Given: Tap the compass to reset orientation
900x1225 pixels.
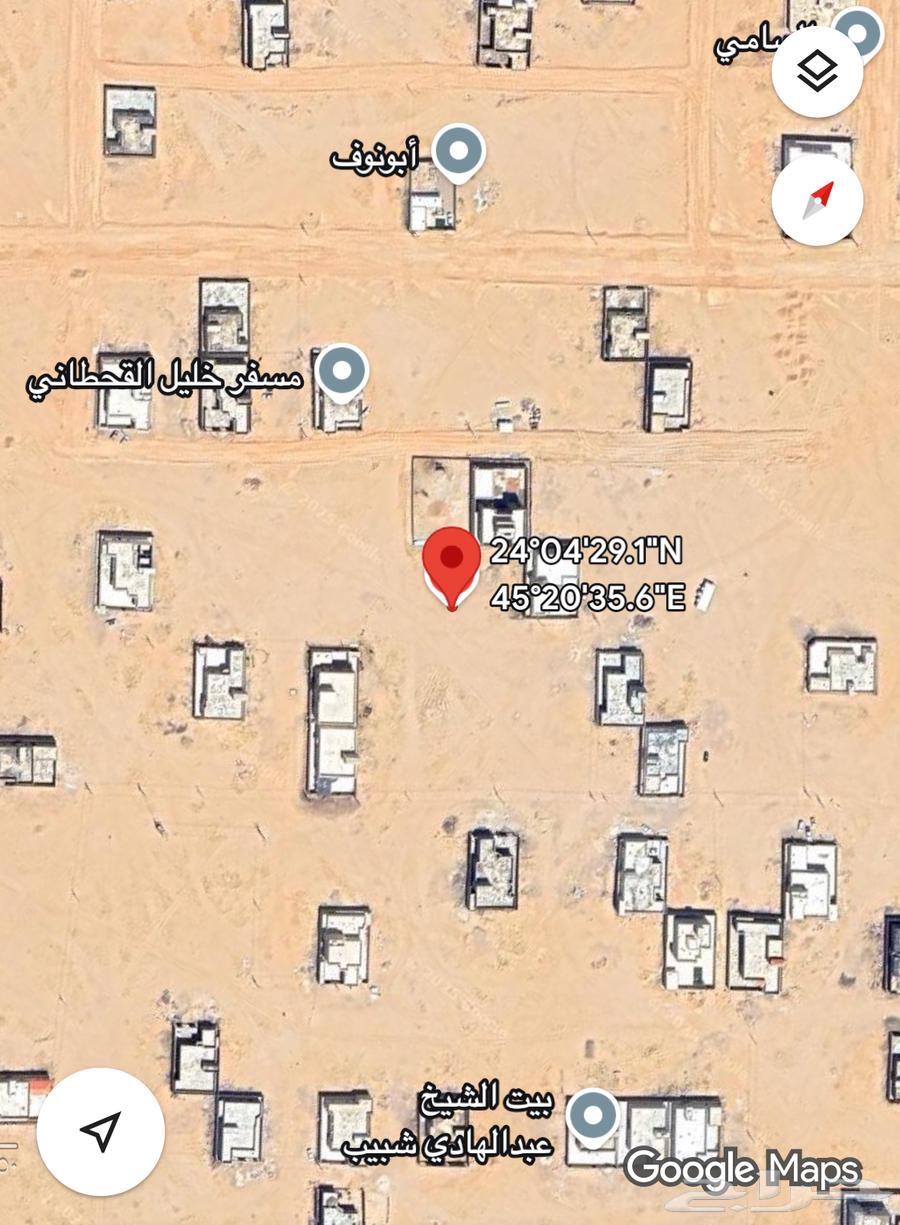Looking at the screenshot, I should 817,199.
